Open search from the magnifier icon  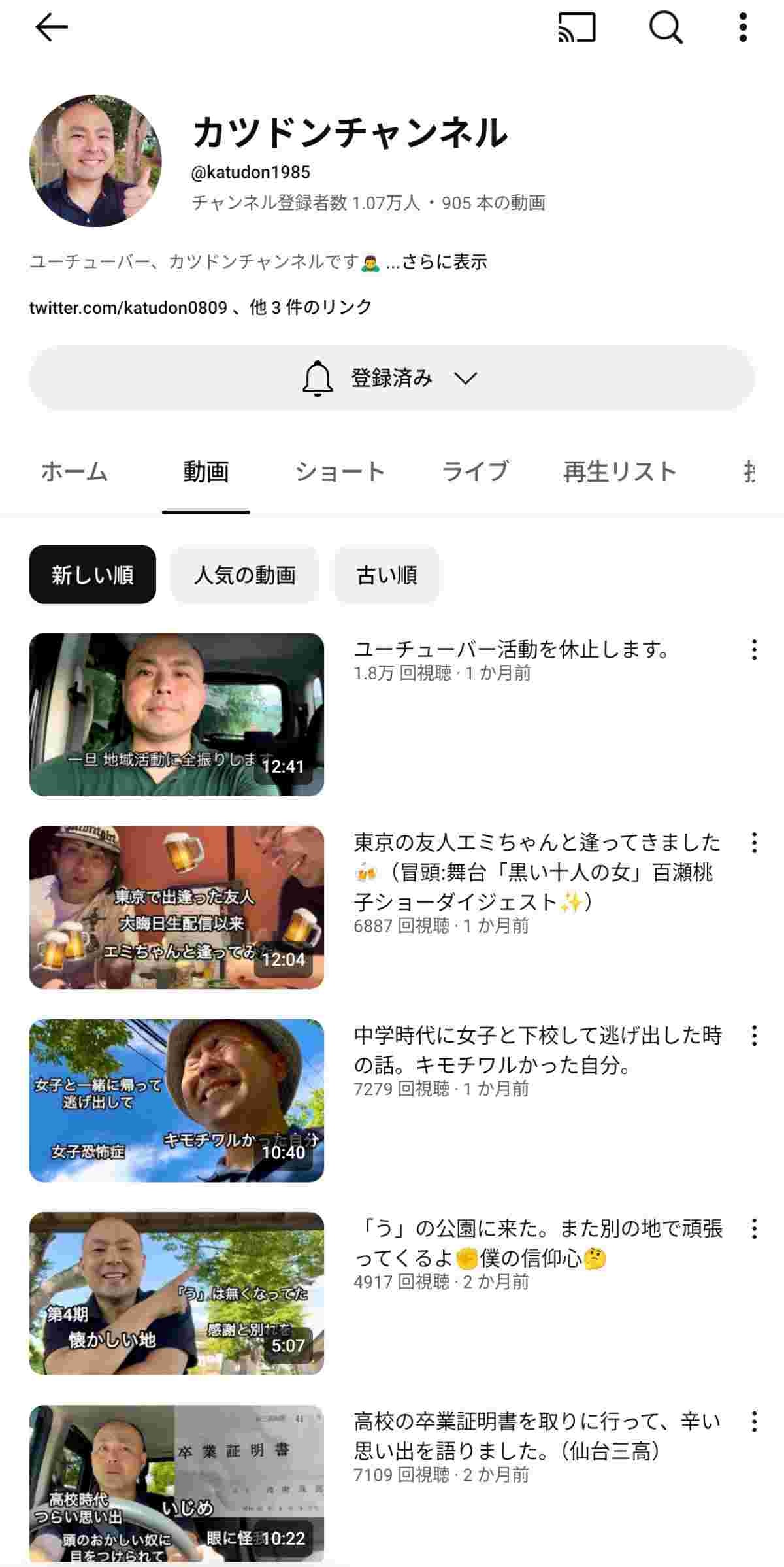(665, 27)
